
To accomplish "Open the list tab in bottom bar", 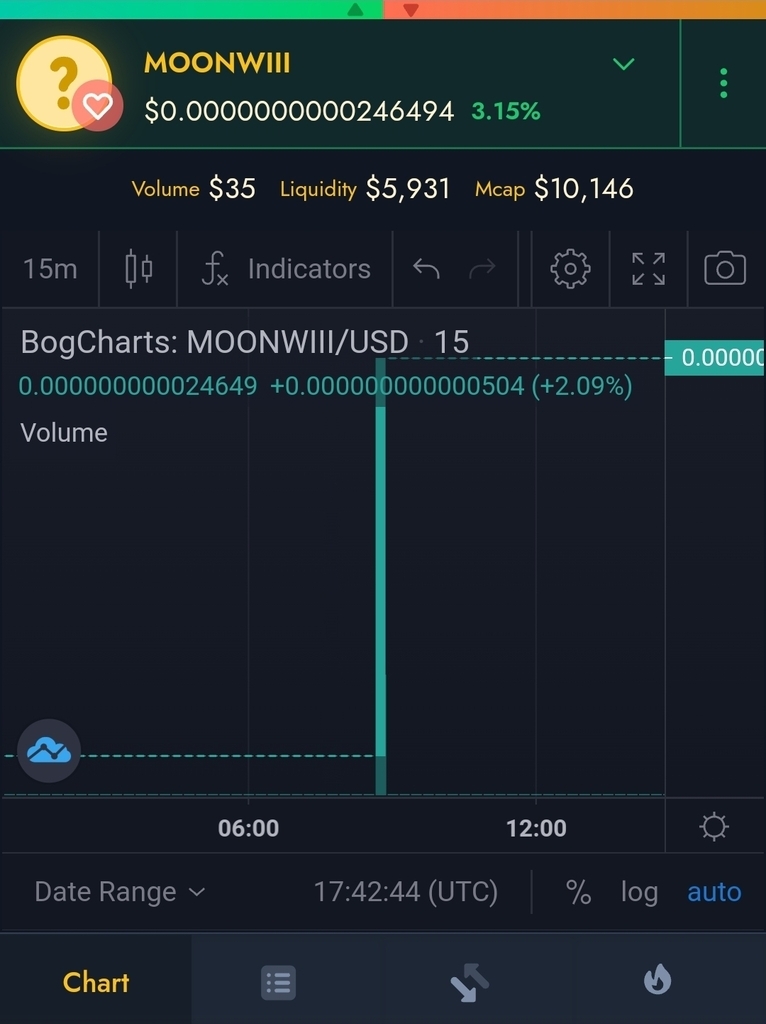I will coord(278,983).
